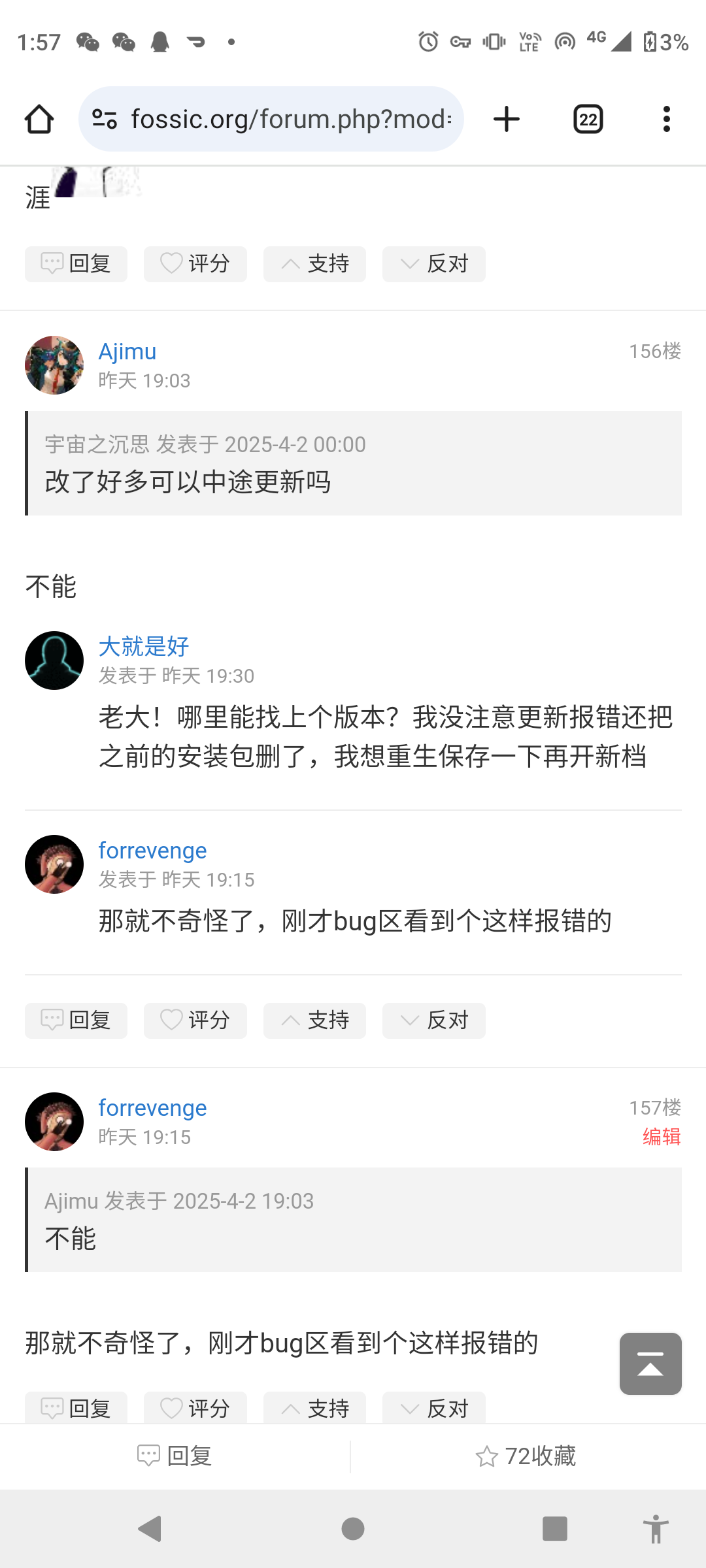The image size is (706, 1568).
Task: Open 编辑 to edit floor 157
Action: [662, 1137]
